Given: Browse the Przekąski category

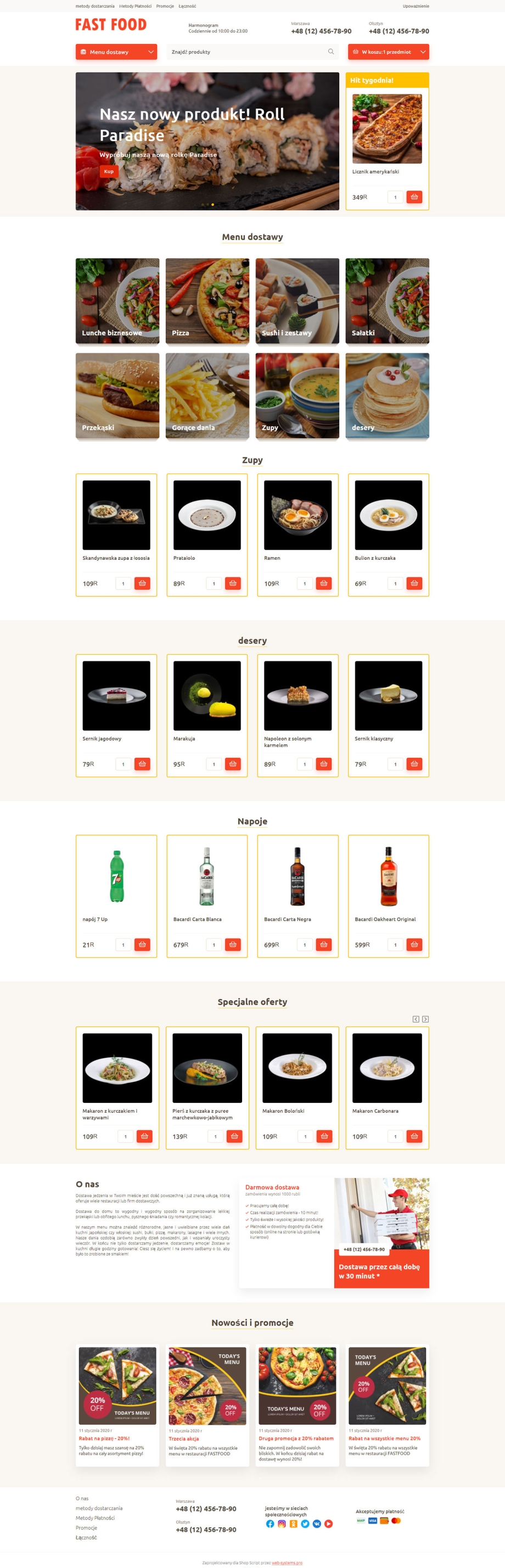Looking at the screenshot, I should tap(117, 395).
